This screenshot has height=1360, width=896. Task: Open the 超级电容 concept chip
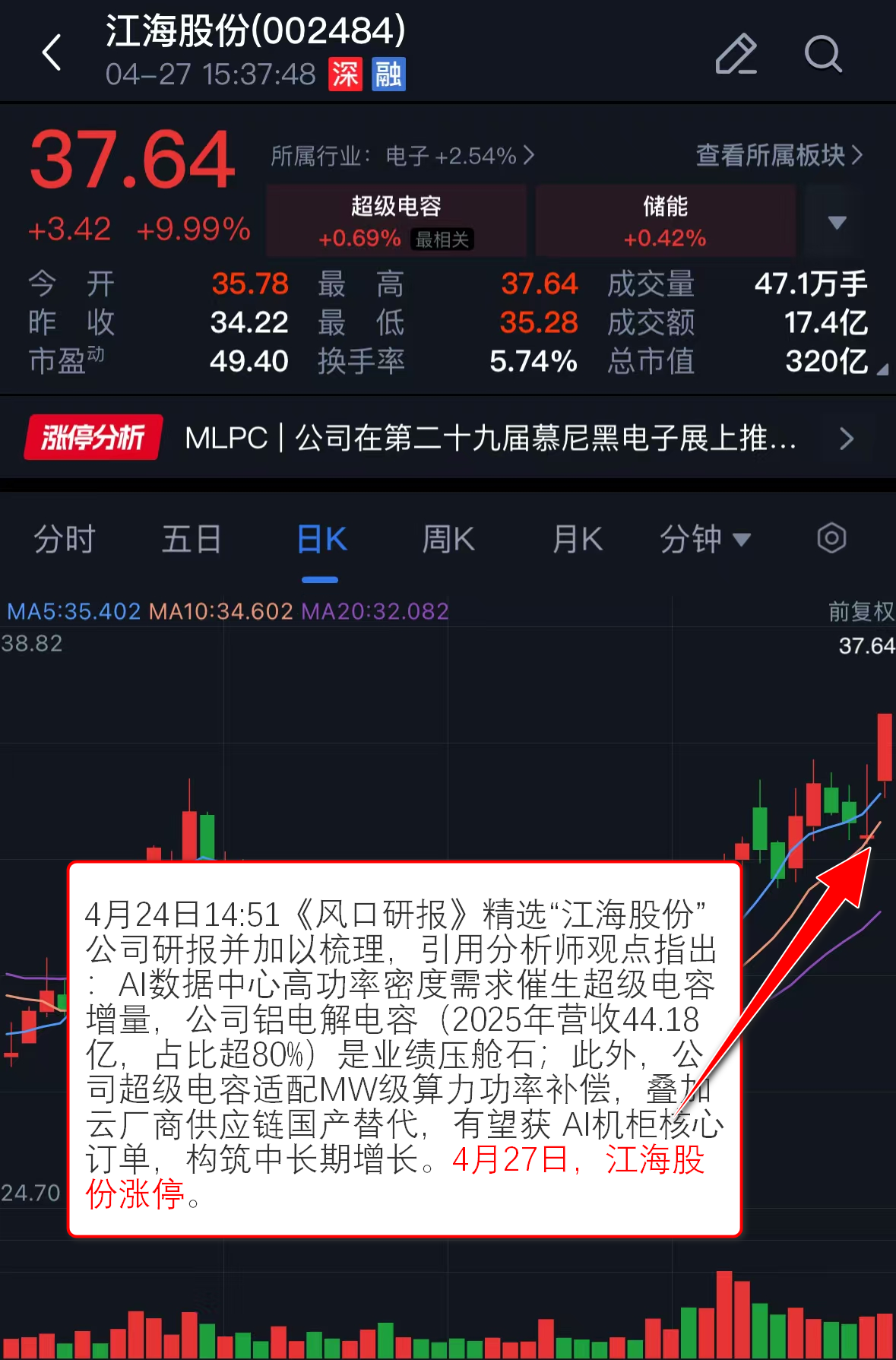(x=396, y=220)
